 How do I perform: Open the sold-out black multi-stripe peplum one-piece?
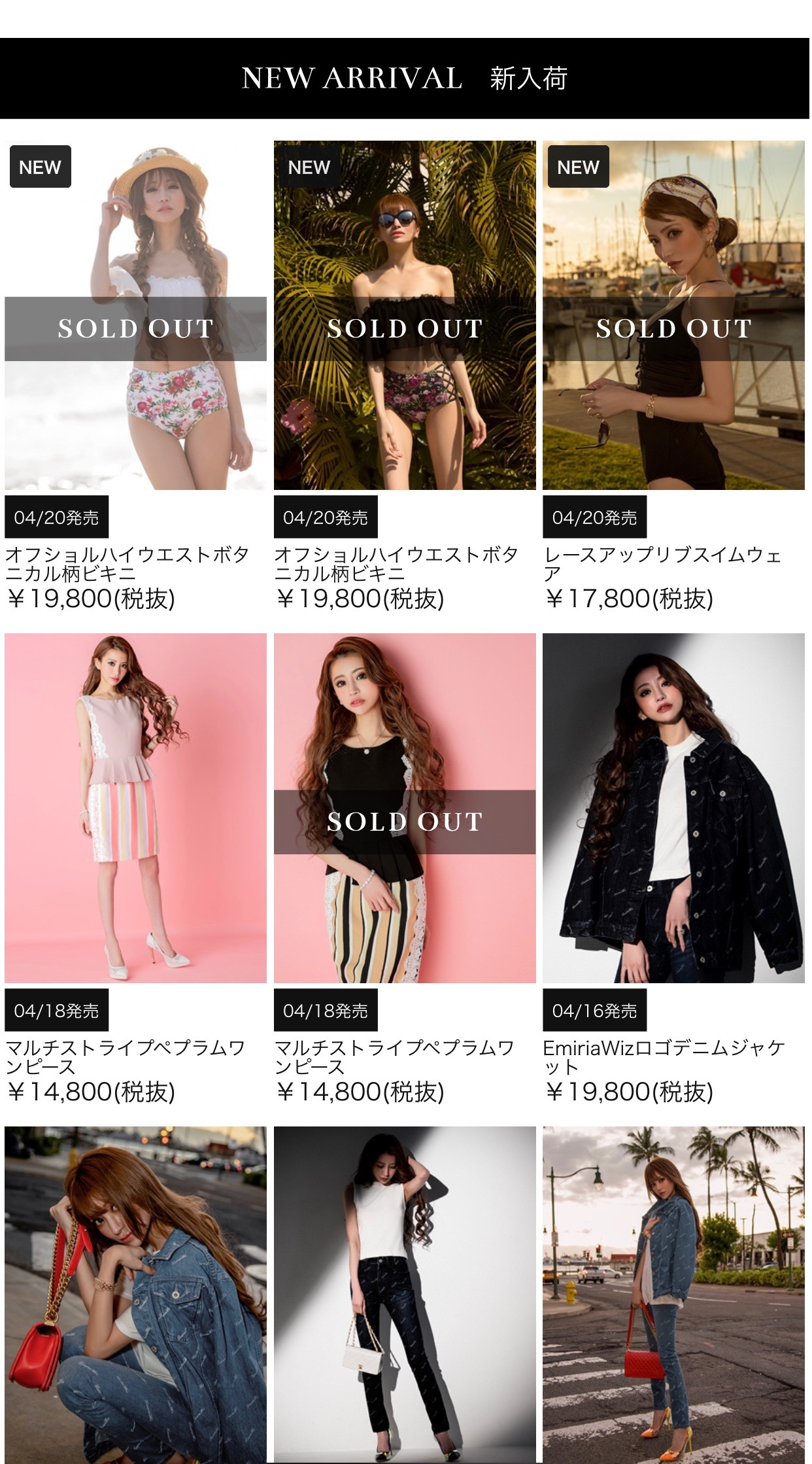pyautogui.click(x=405, y=808)
